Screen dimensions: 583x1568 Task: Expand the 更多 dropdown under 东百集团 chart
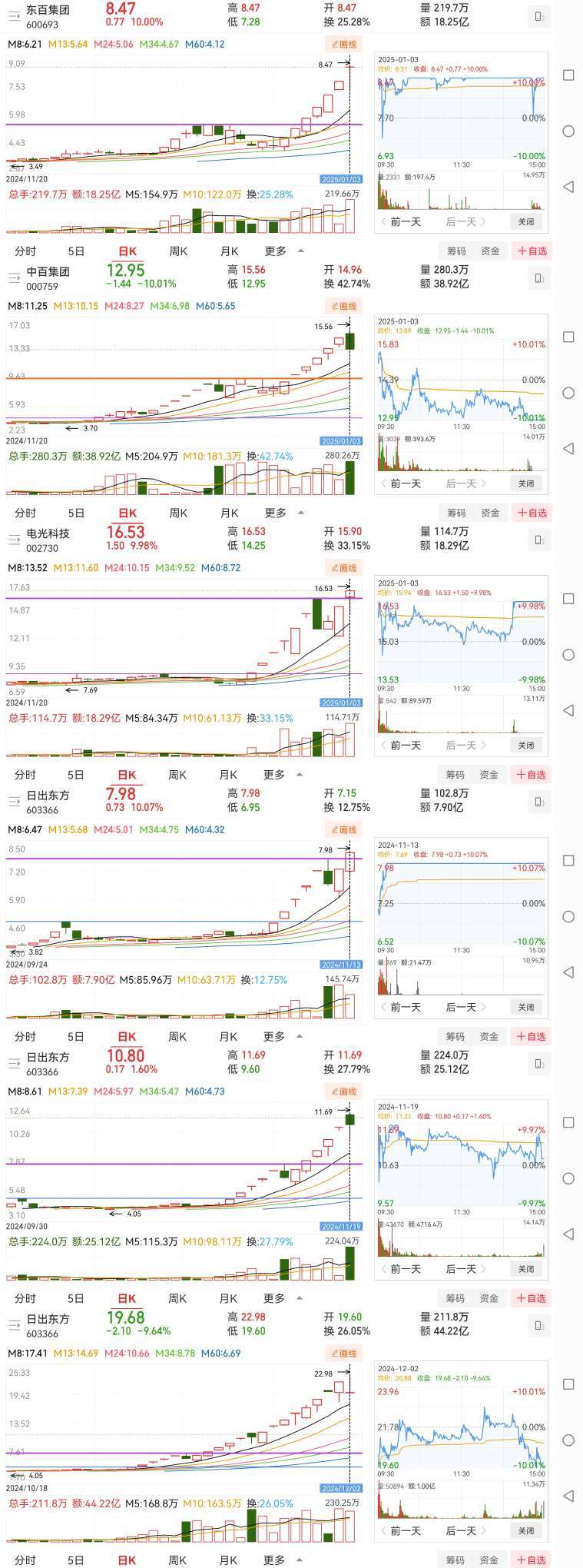[275, 251]
